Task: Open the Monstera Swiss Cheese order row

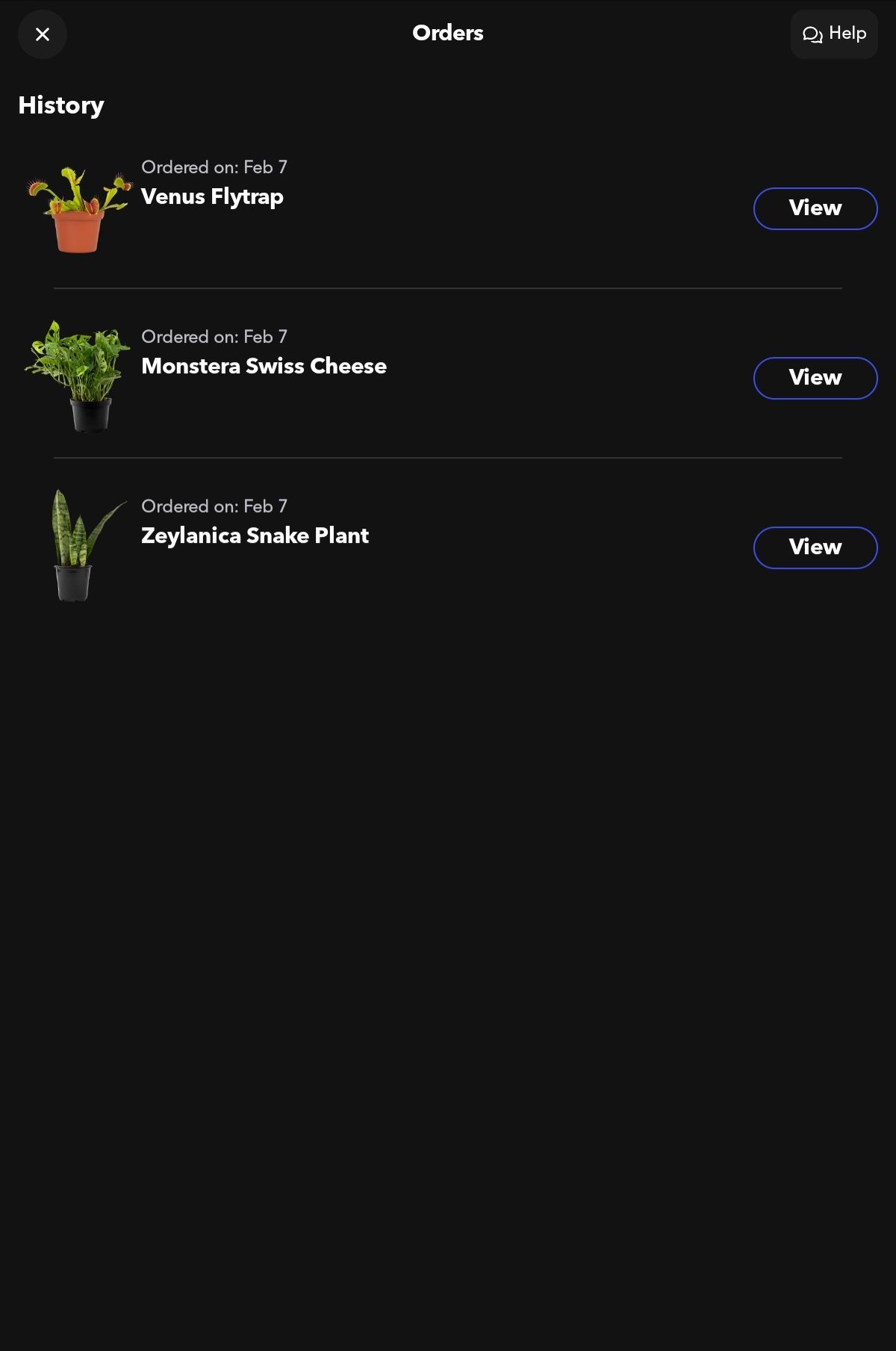Action: [x=264, y=366]
